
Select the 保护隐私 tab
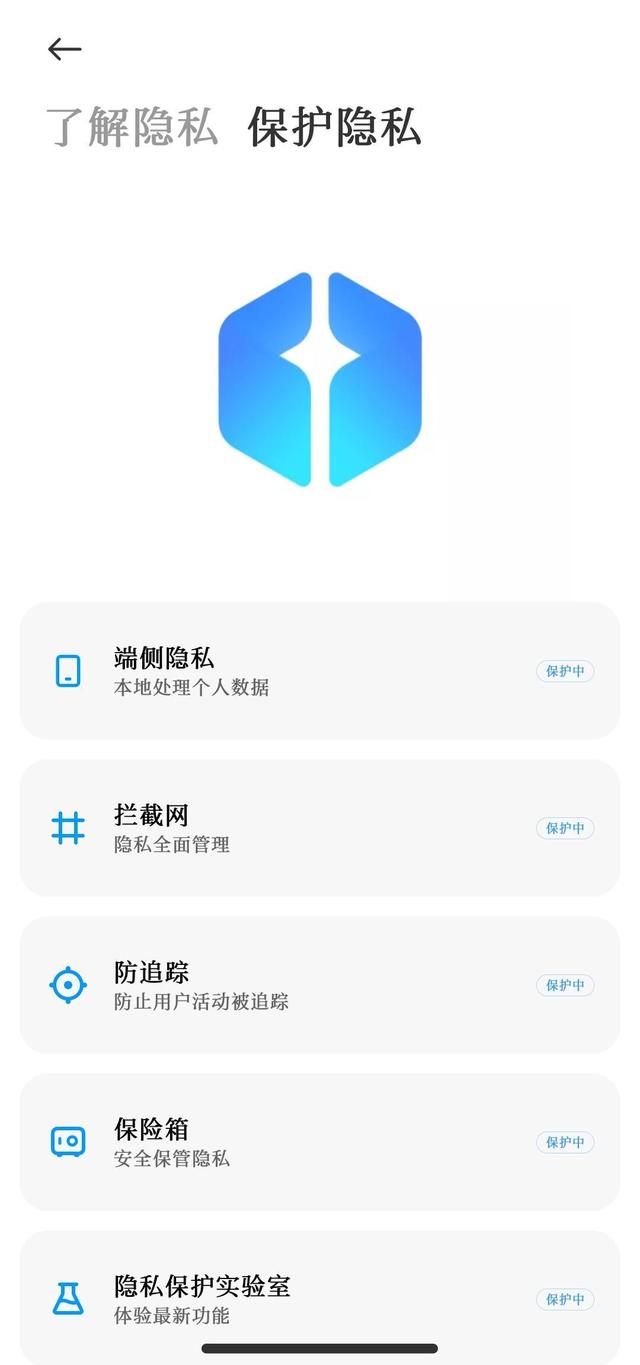pyautogui.click(x=334, y=128)
